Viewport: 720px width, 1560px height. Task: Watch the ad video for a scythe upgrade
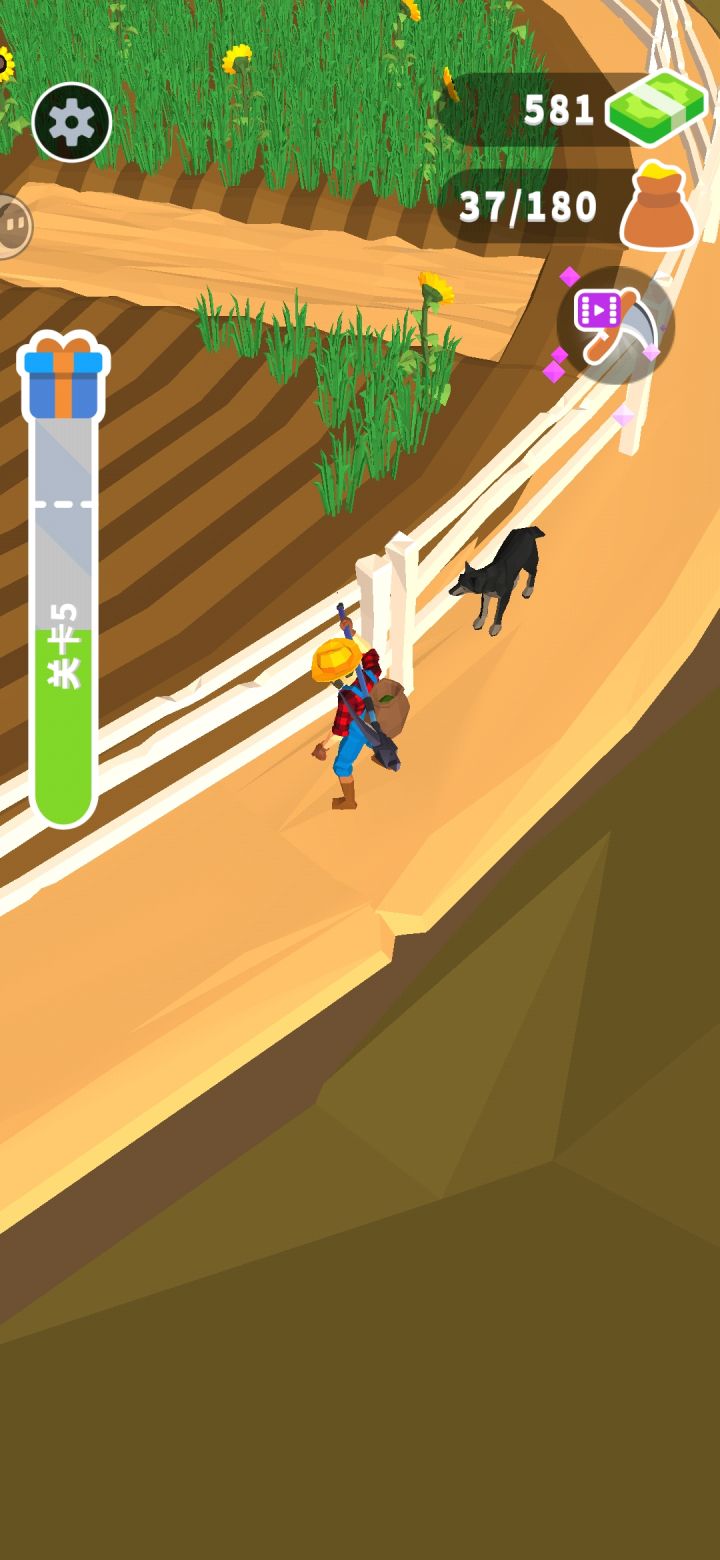pos(597,313)
